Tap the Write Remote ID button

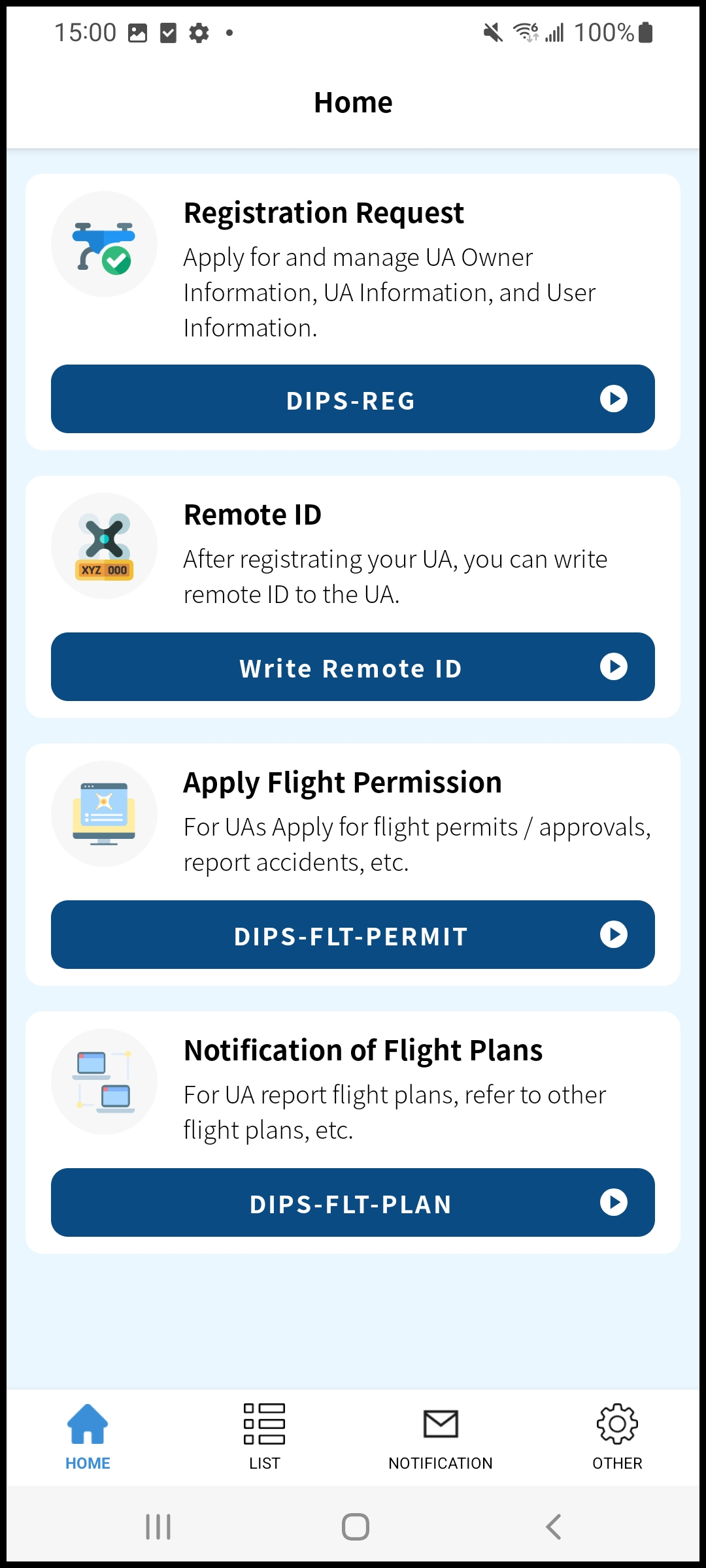click(353, 667)
